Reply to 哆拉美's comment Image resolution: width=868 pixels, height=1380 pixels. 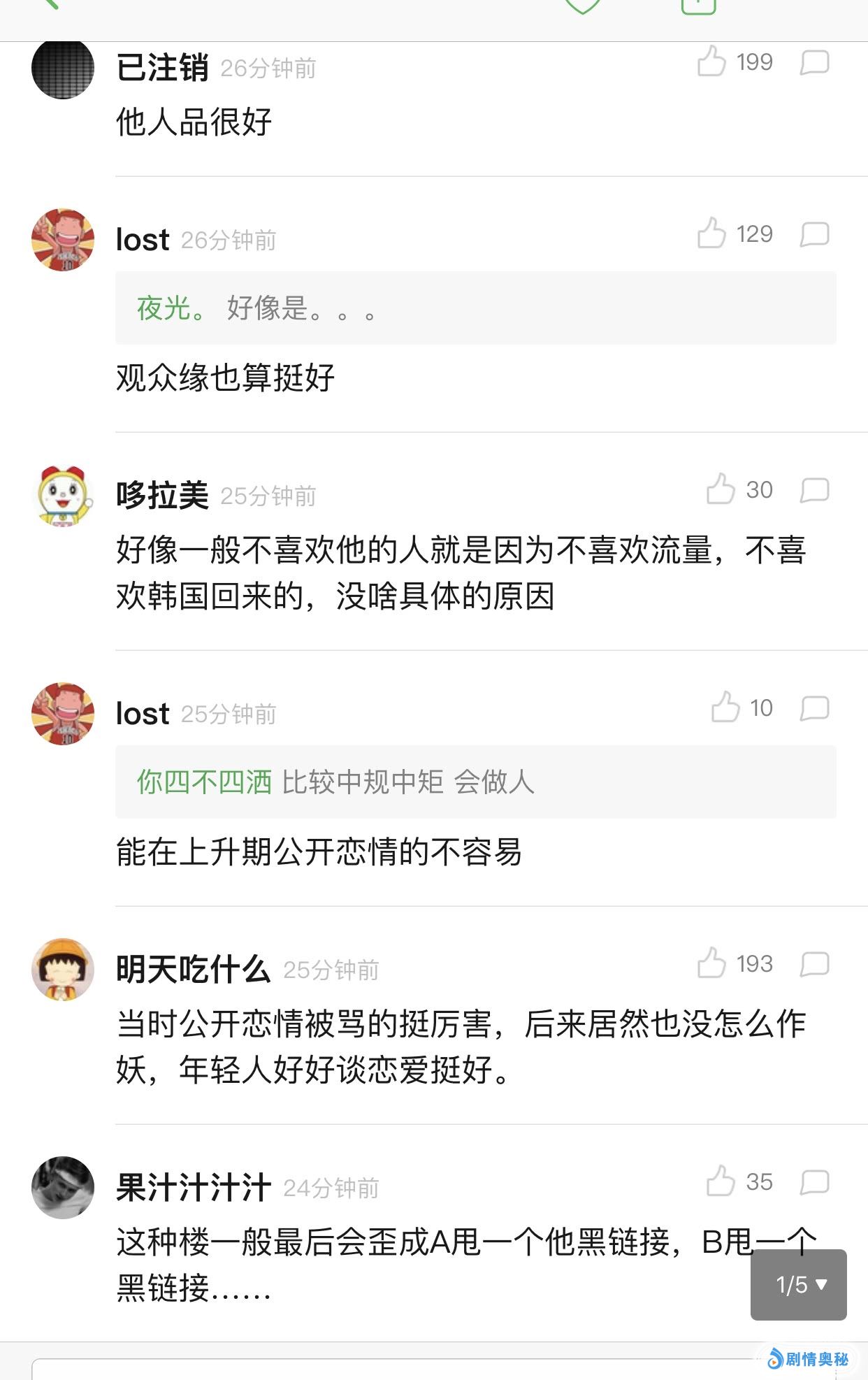pyautogui.click(x=814, y=489)
